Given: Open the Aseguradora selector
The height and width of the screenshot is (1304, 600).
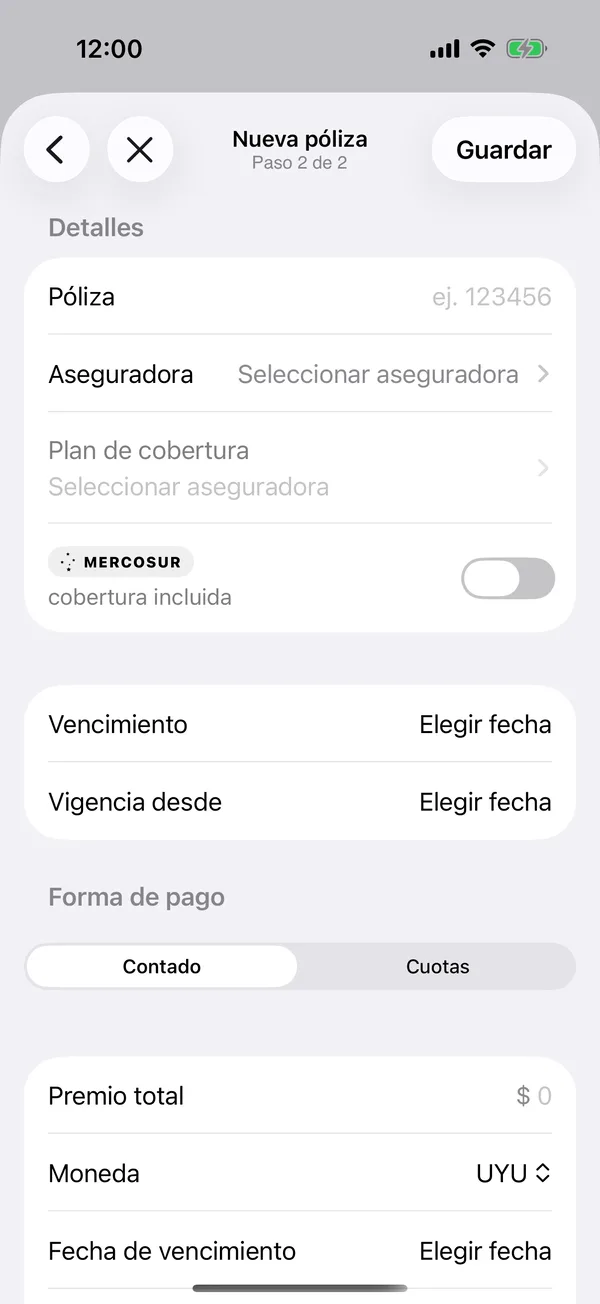Looking at the screenshot, I should coord(300,374).
